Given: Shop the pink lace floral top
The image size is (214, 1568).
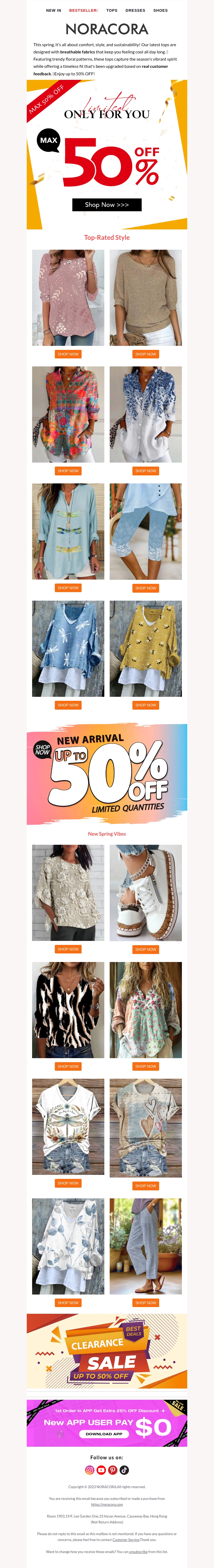Looking at the screenshot, I should pyautogui.click(x=68, y=354).
